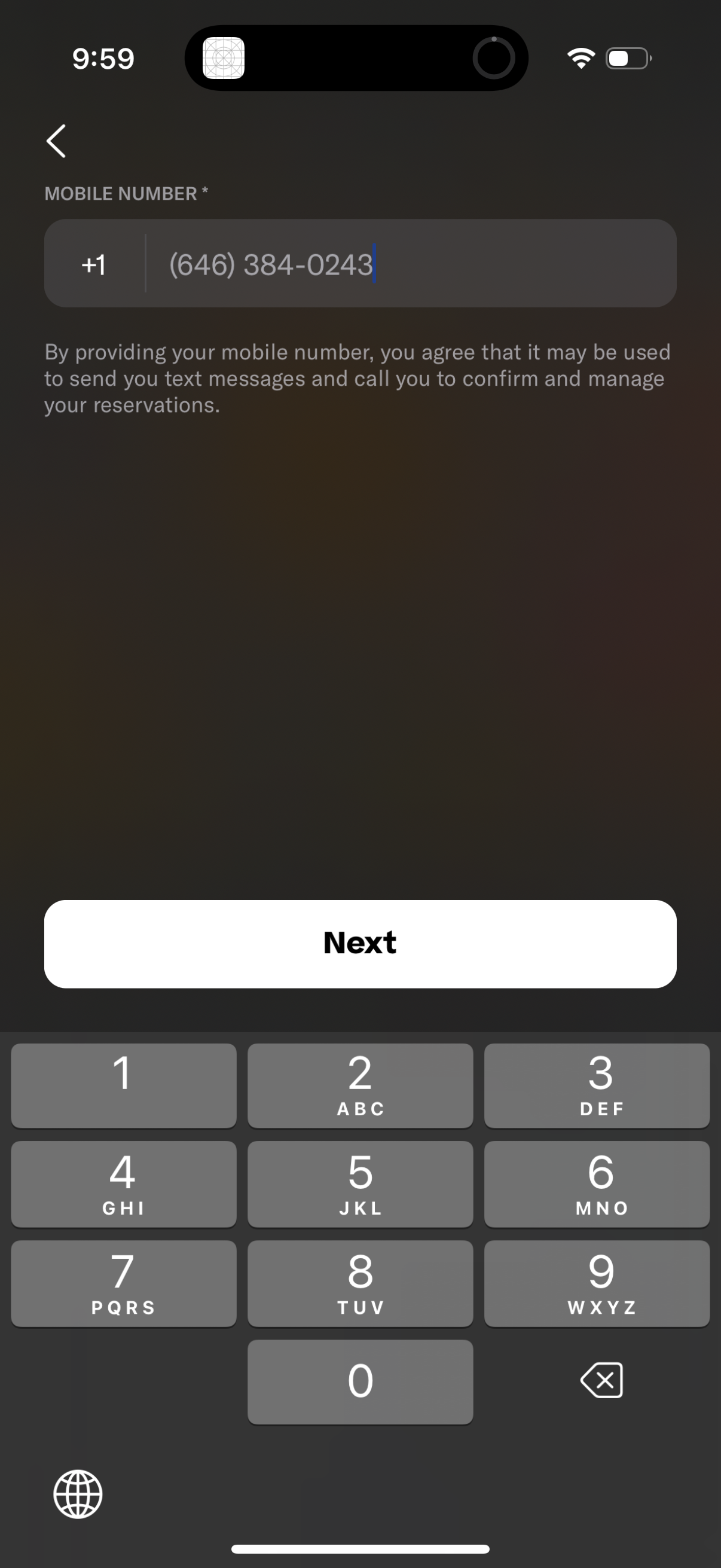Tap the Next button

(360, 942)
